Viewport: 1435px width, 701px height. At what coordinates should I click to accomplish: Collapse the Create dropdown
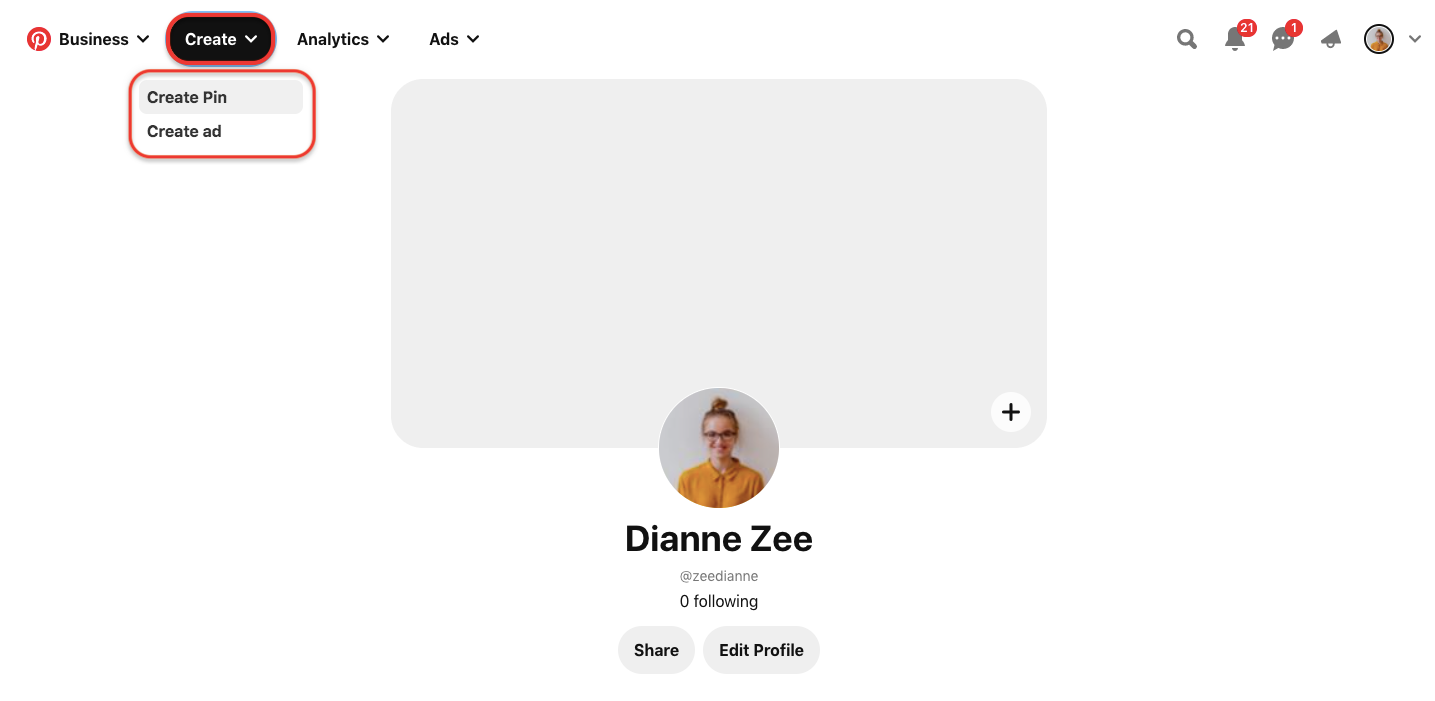click(x=220, y=39)
